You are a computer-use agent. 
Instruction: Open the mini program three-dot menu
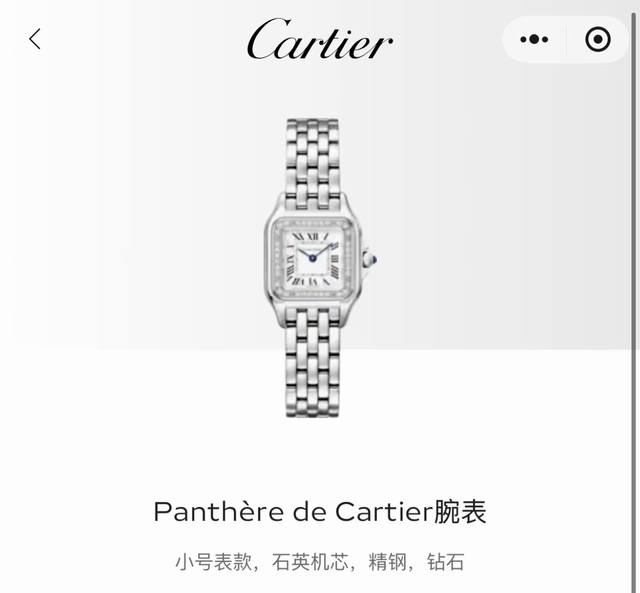coord(534,39)
